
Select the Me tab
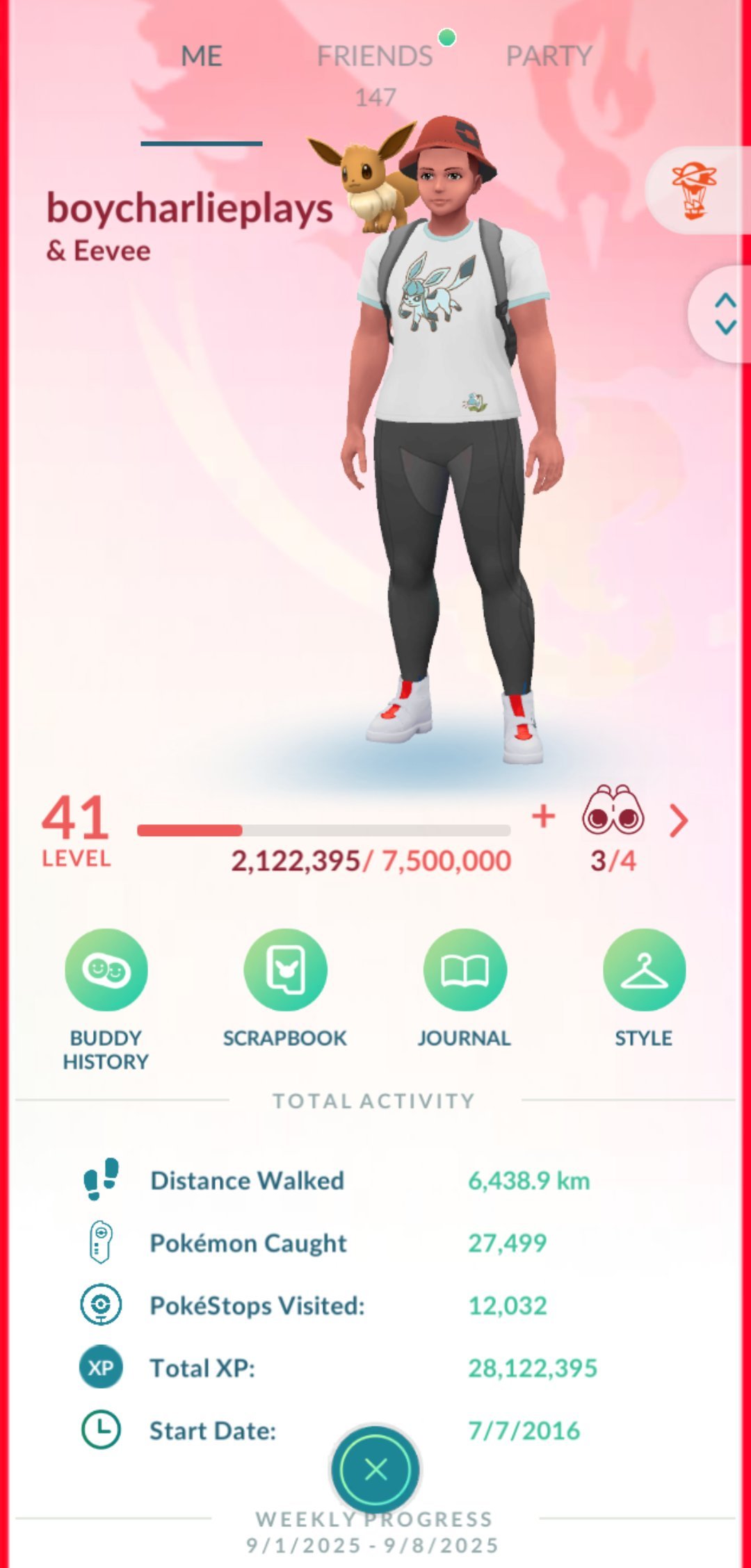202,57
